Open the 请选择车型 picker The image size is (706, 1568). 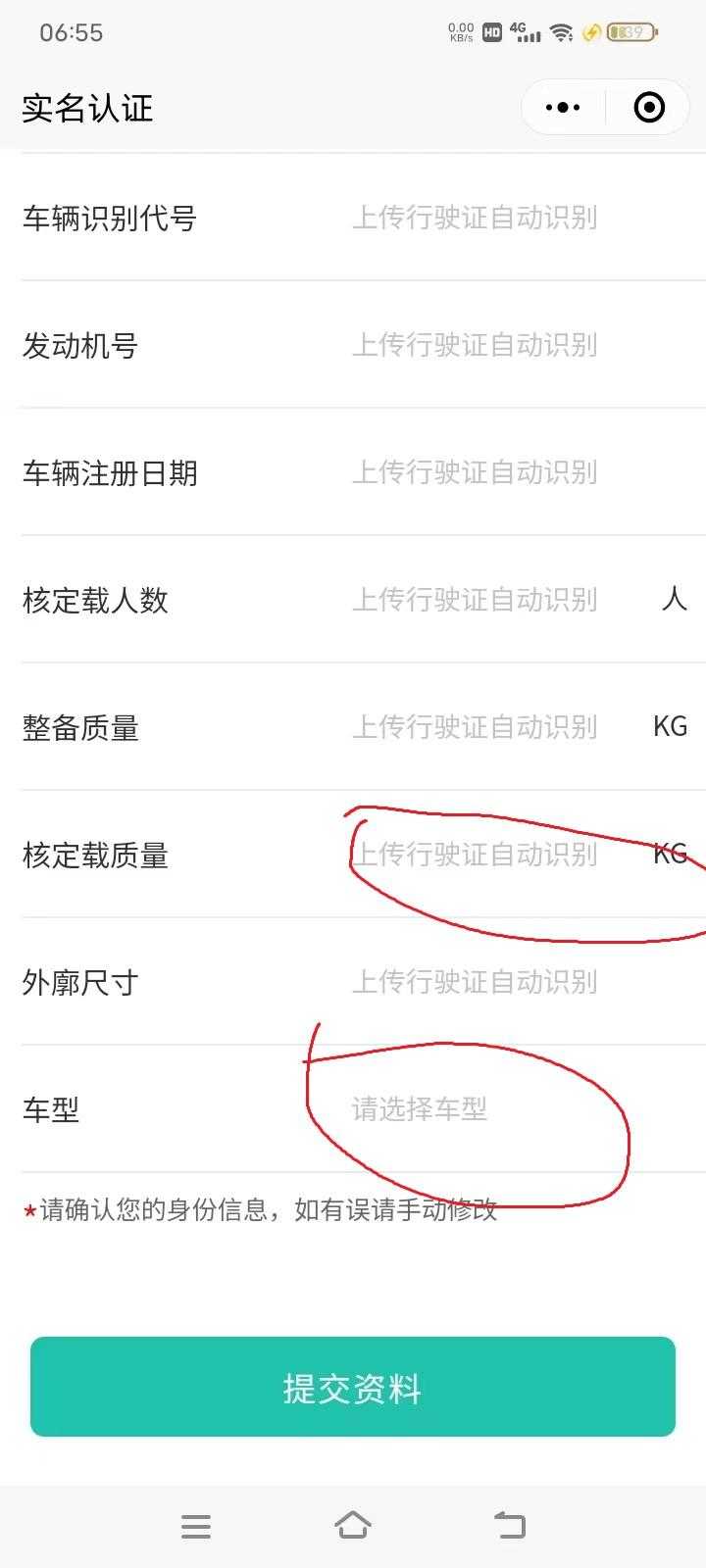click(420, 1109)
